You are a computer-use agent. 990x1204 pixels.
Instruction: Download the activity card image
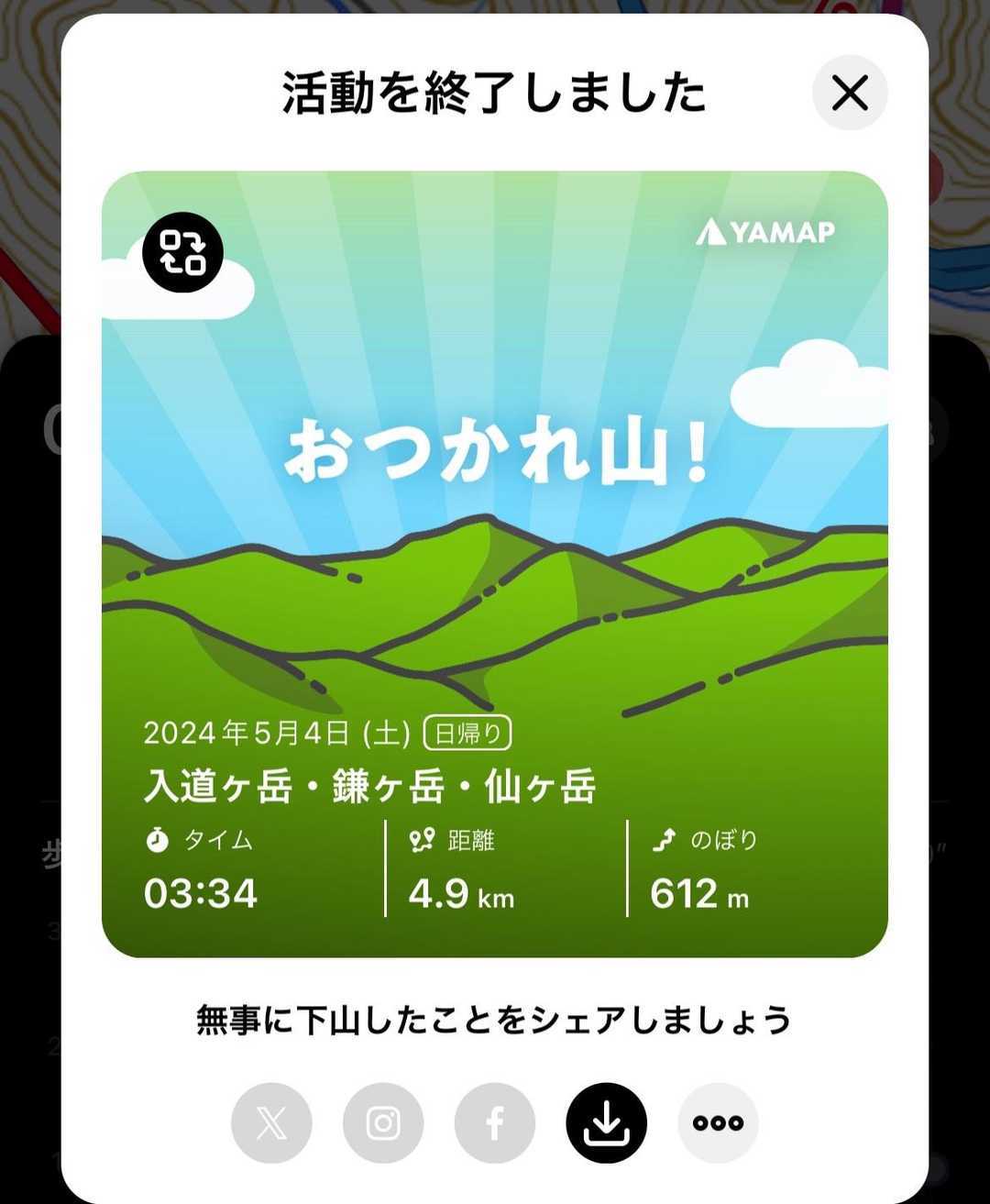[x=607, y=1123]
